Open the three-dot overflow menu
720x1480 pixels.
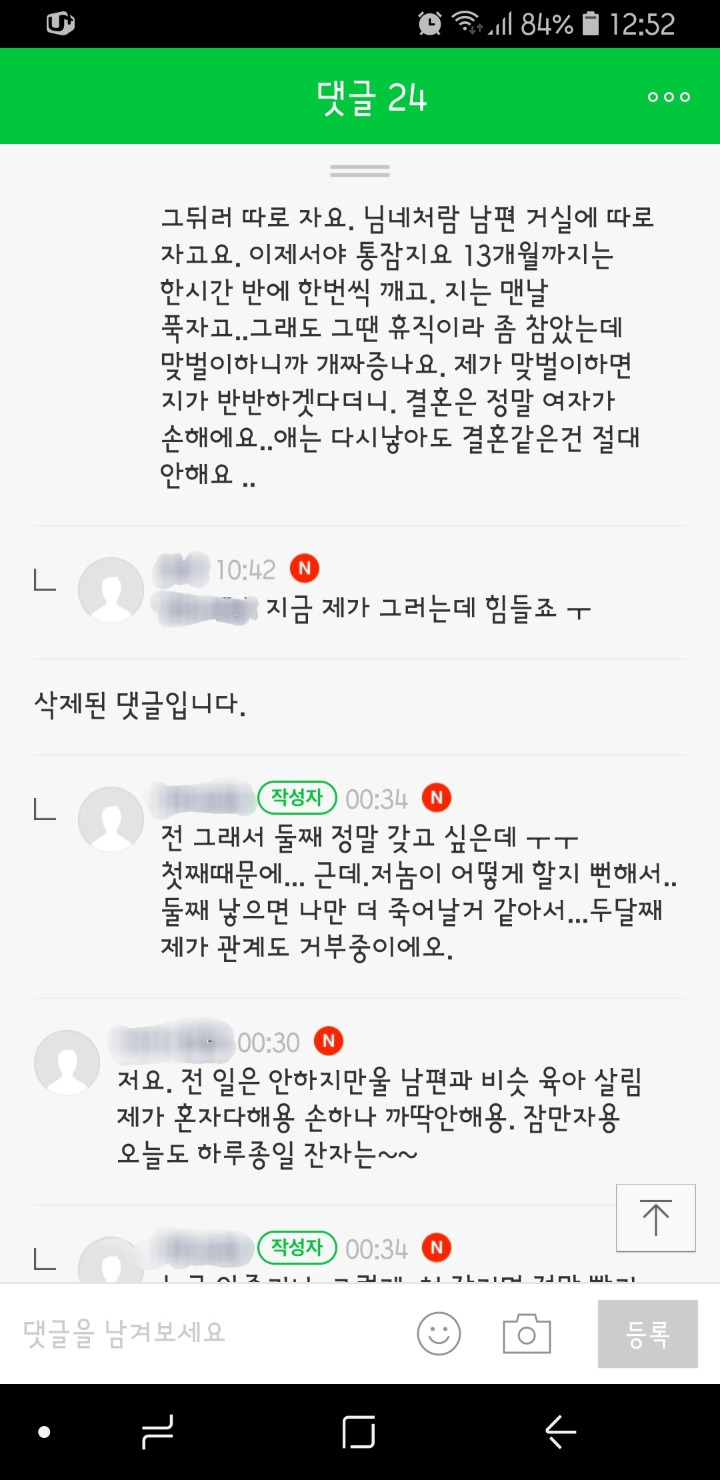point(669,97)
